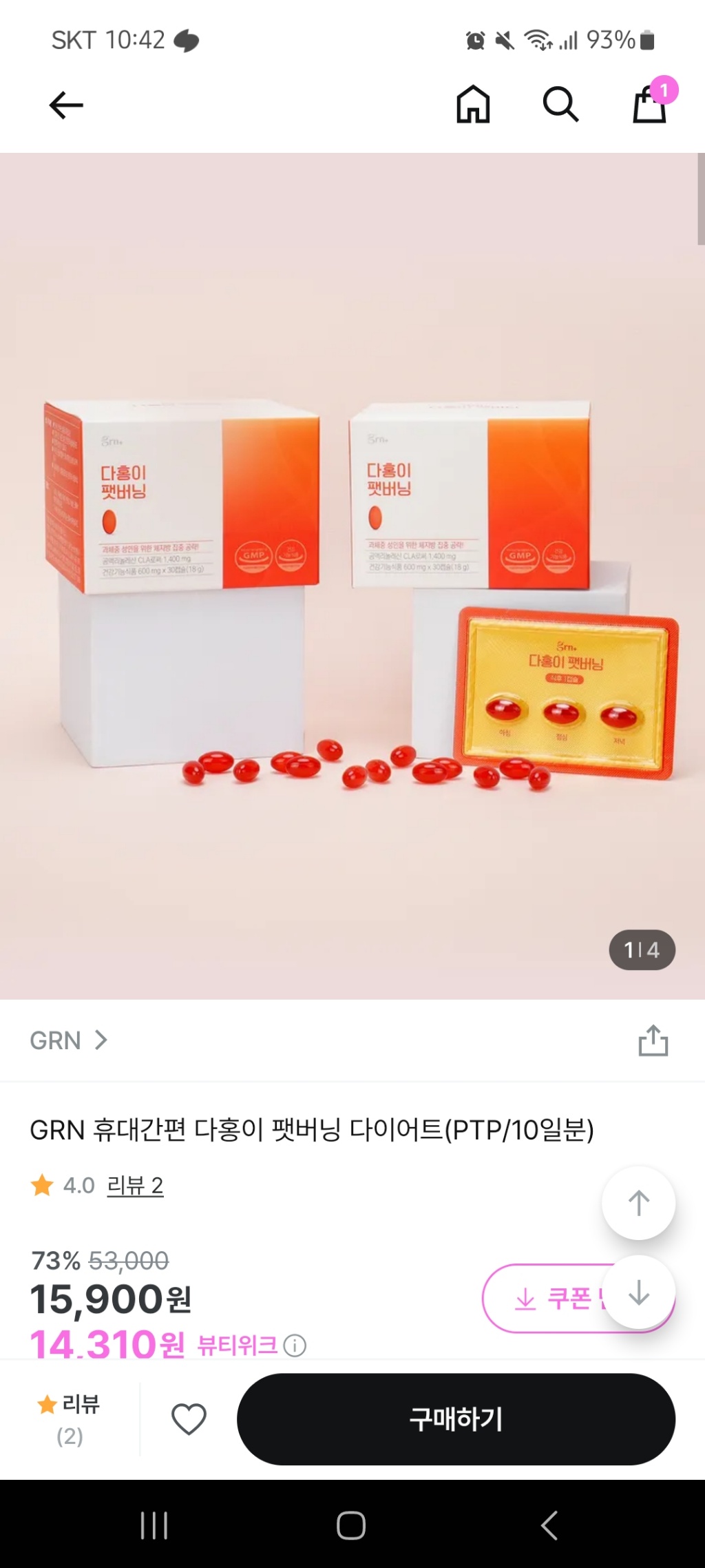This screenshot has height=1568, width=705.
Task: Share this product
Action: pos(653,1040)
